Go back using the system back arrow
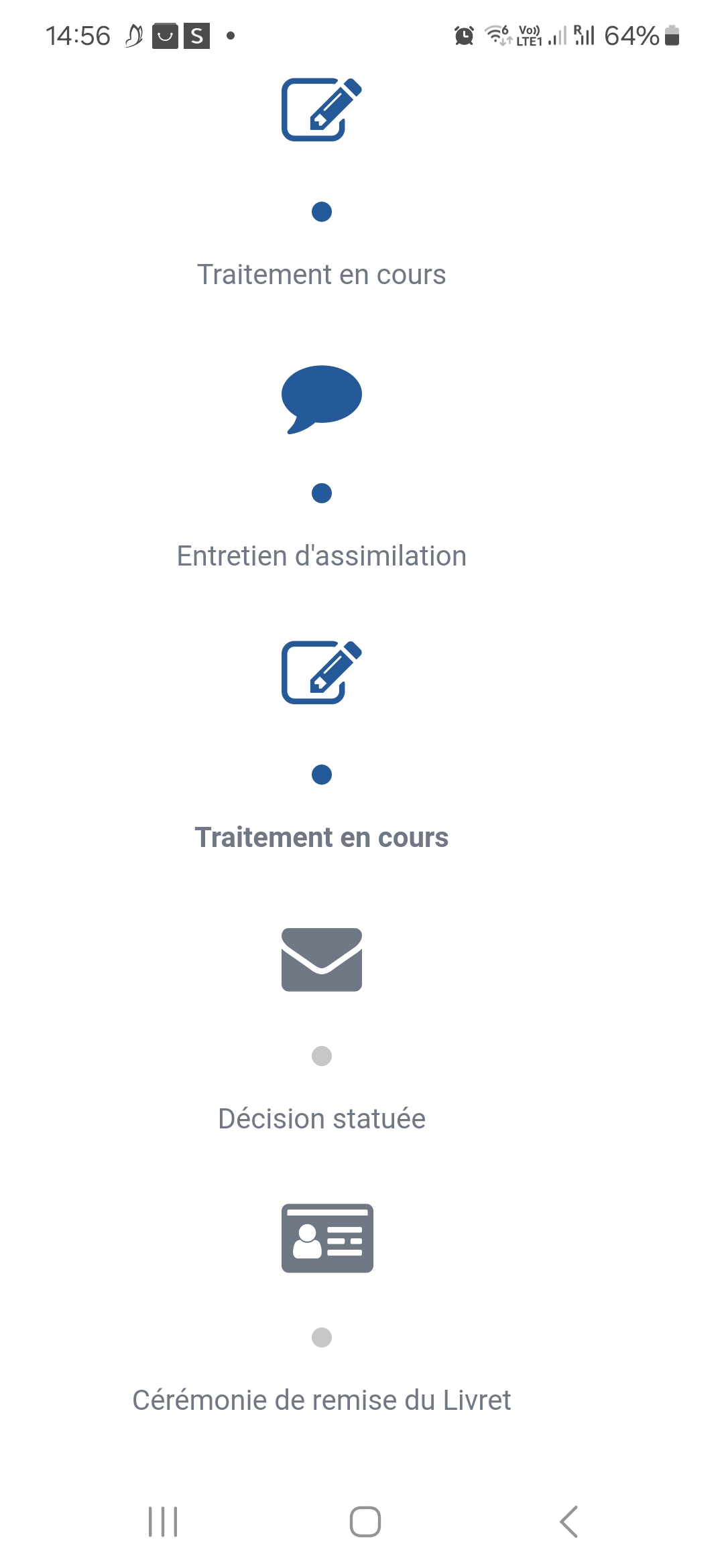 pos(568,1521)
